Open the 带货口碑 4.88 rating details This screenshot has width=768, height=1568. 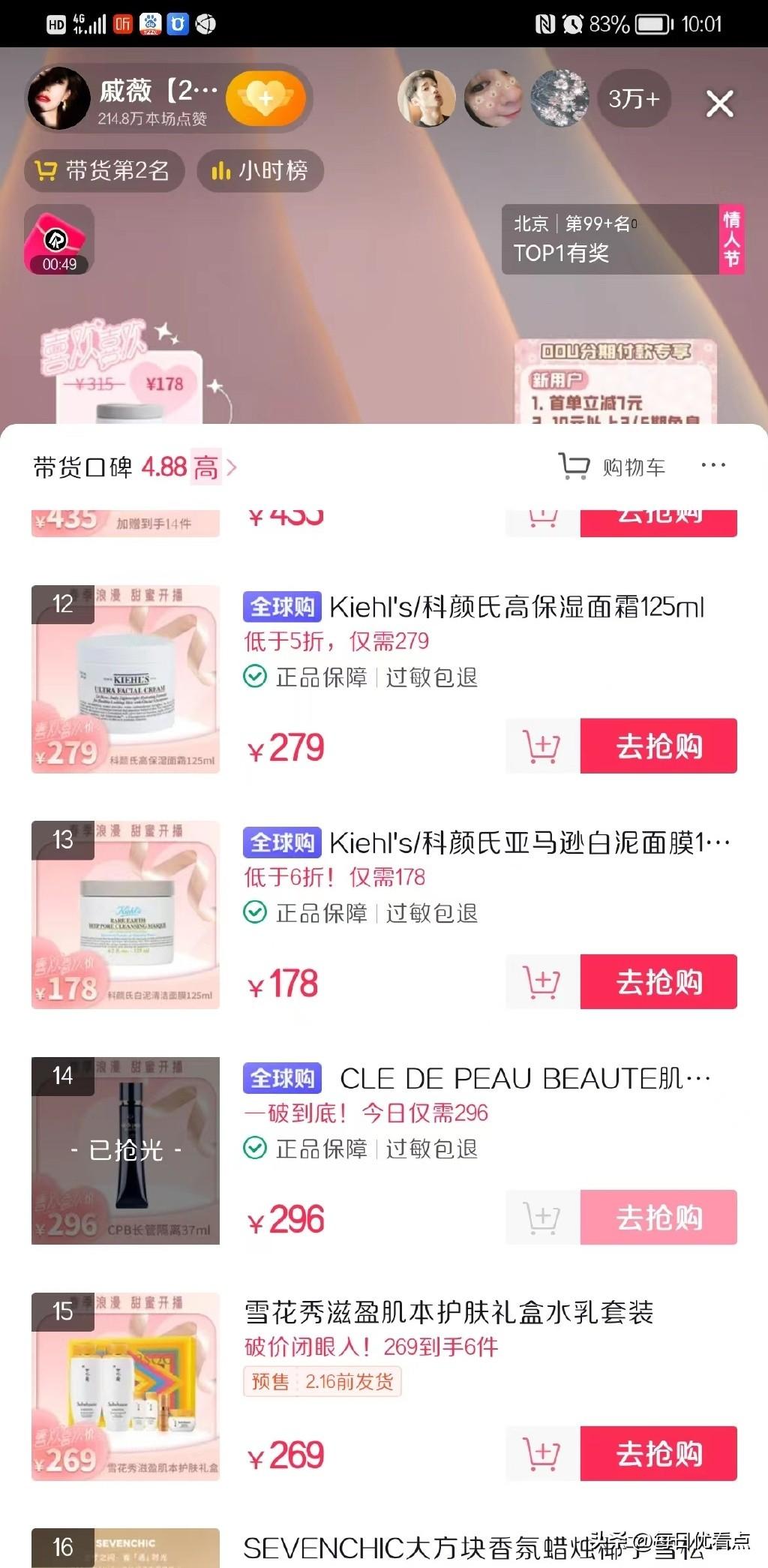point(135,467)
